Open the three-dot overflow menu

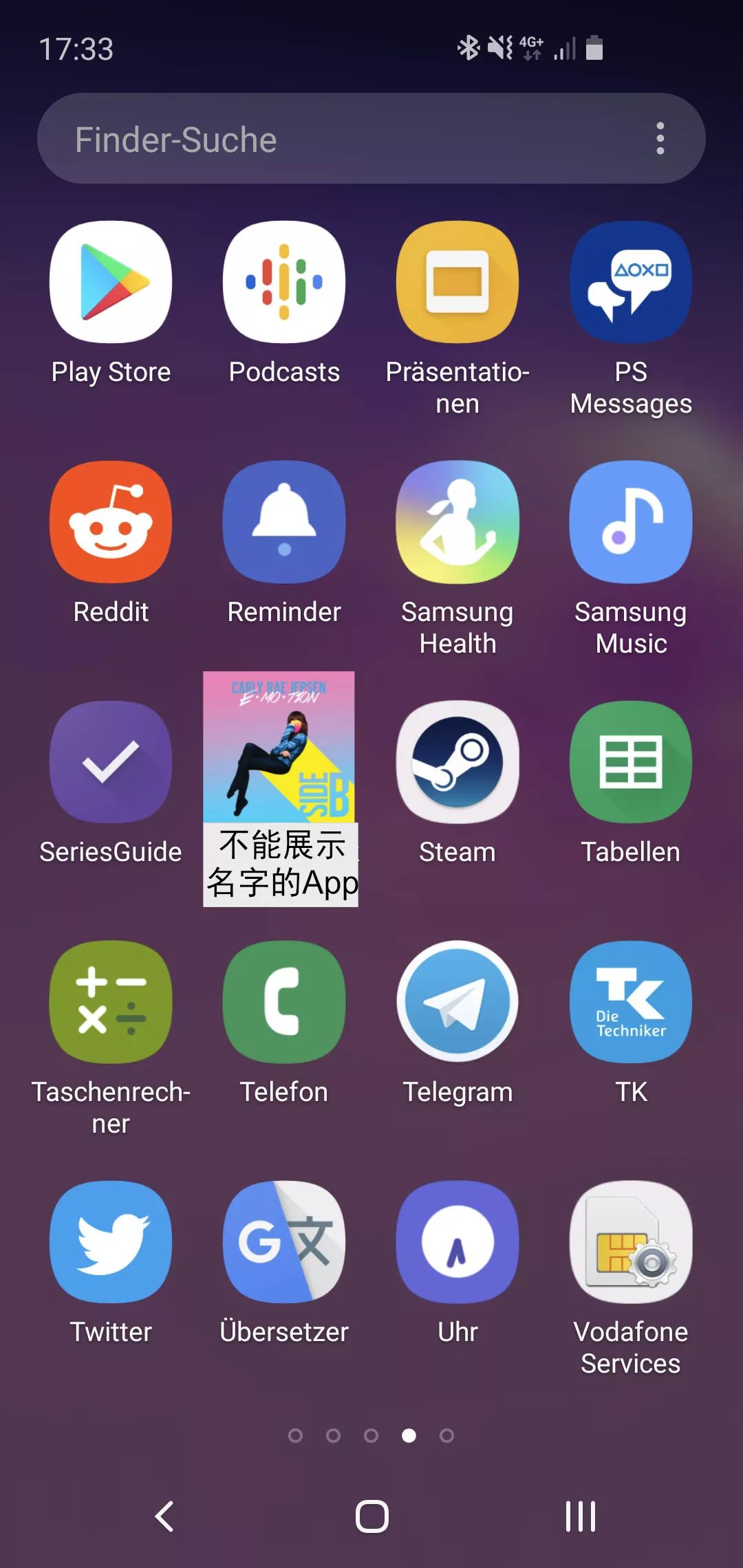(660, 139)
